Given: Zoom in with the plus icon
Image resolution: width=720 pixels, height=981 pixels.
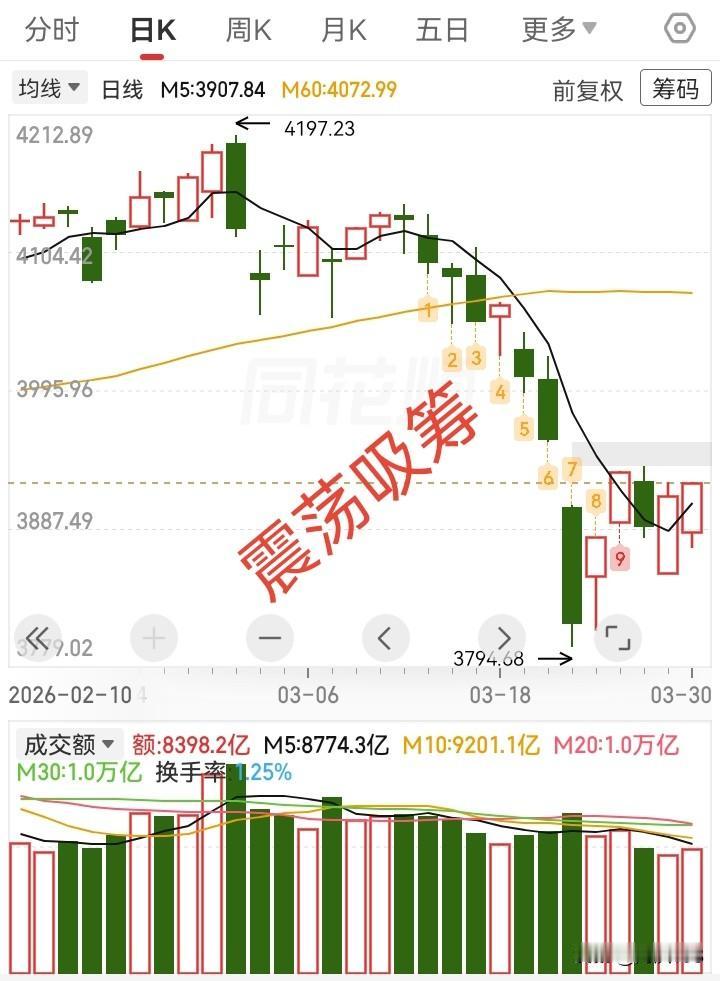Looking at the screenshot, I should tap(152, 637).
